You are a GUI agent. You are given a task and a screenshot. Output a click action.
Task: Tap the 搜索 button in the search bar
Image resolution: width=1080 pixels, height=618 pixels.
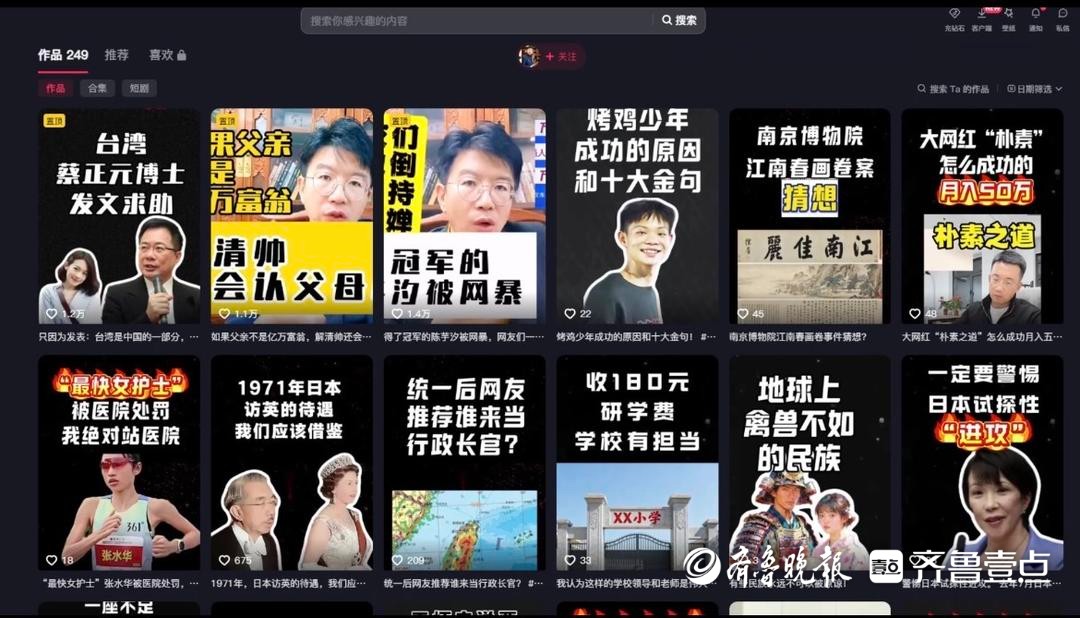click(x=680, y=20)
